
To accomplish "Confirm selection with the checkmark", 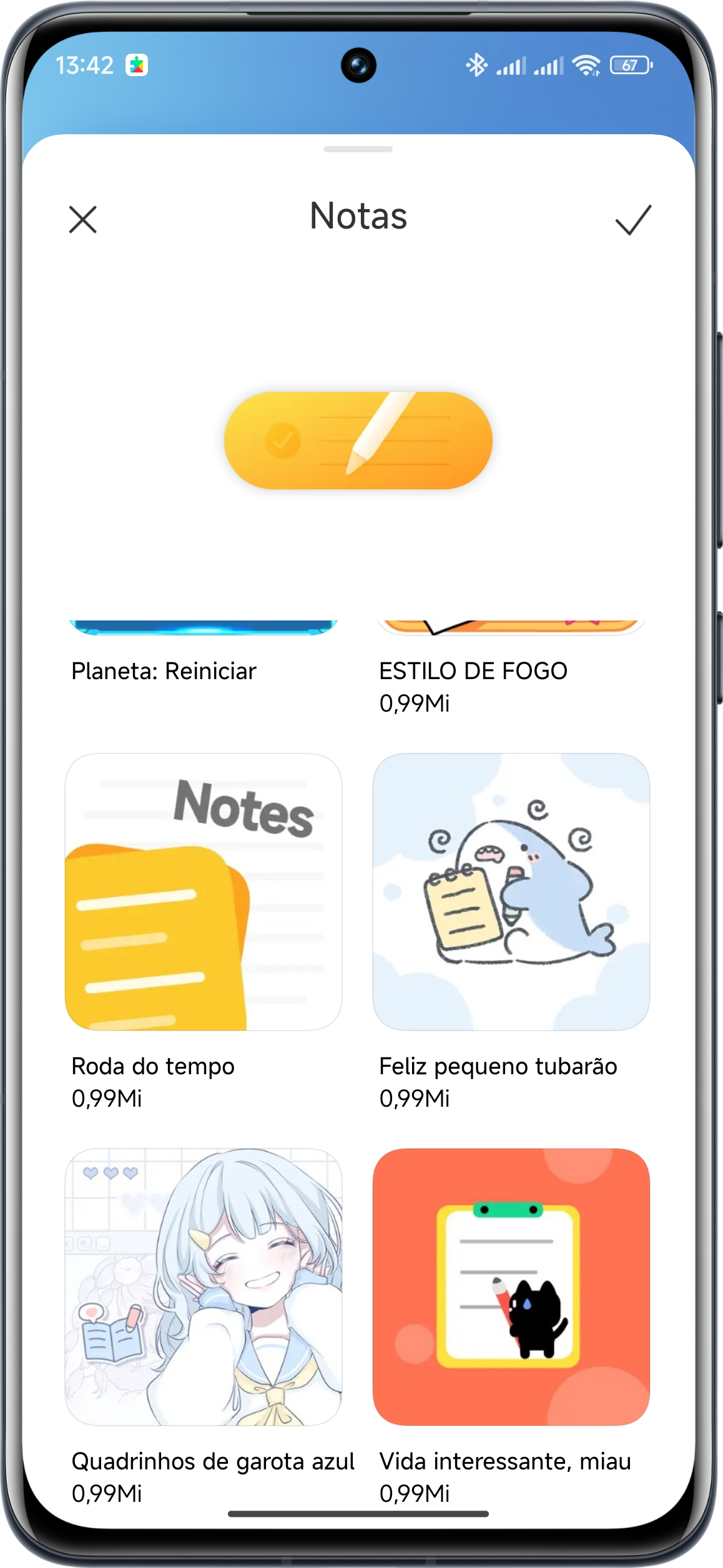I will pos(633,220).
